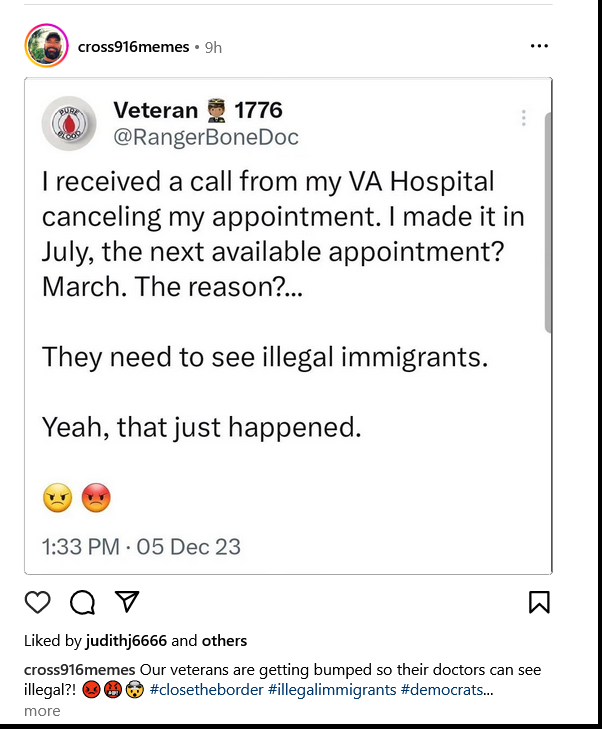
Task: Like this post with the heart
Action: point(37,602)
